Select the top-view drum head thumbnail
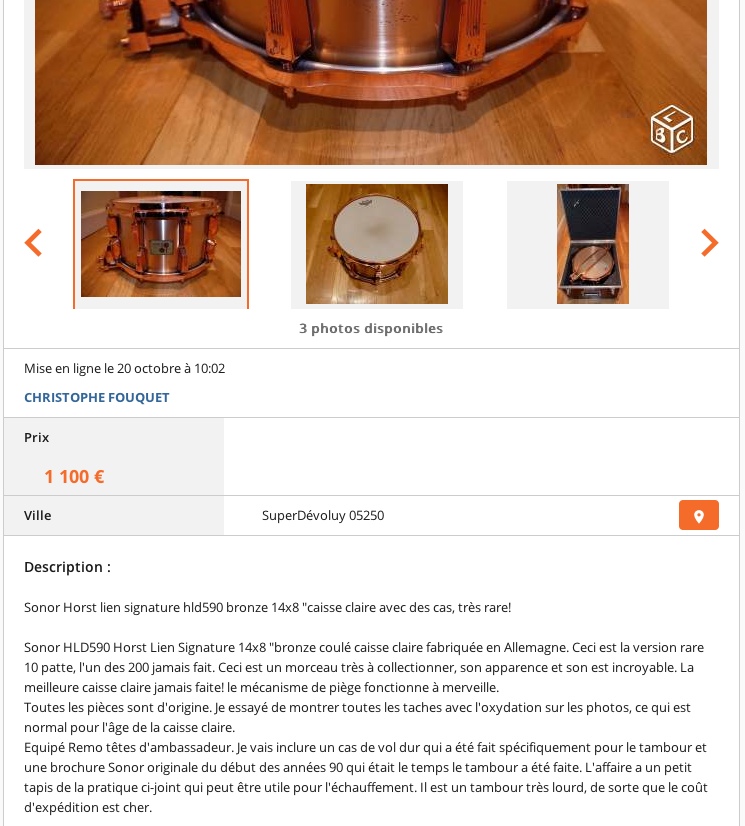 point(377,244)
